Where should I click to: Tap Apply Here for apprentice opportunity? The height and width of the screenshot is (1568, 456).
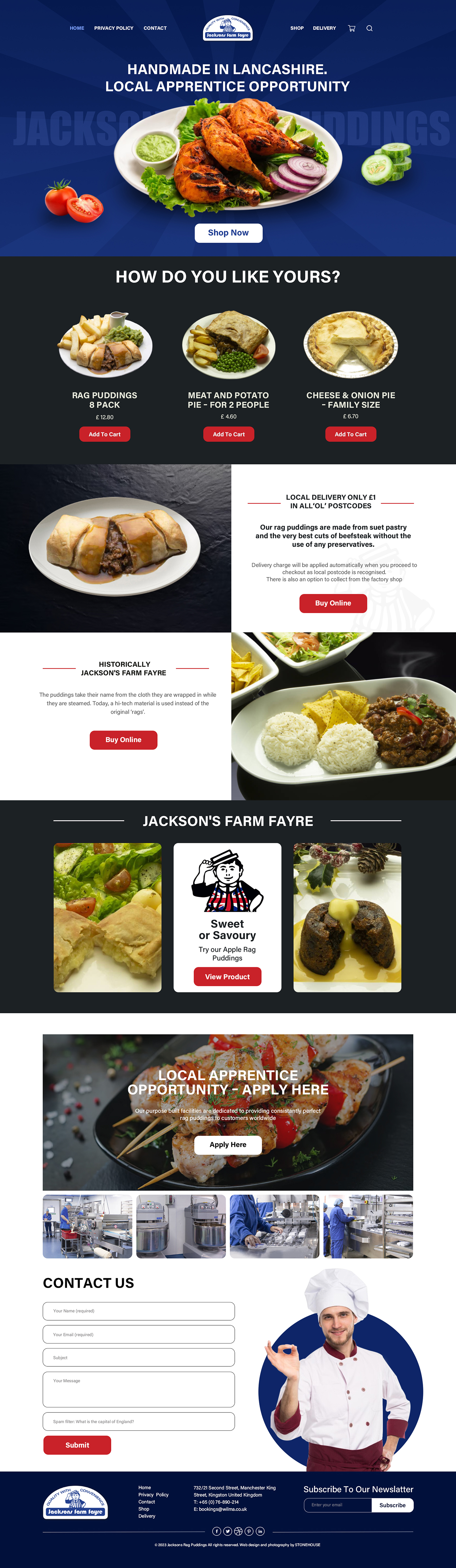point(228,1145)
